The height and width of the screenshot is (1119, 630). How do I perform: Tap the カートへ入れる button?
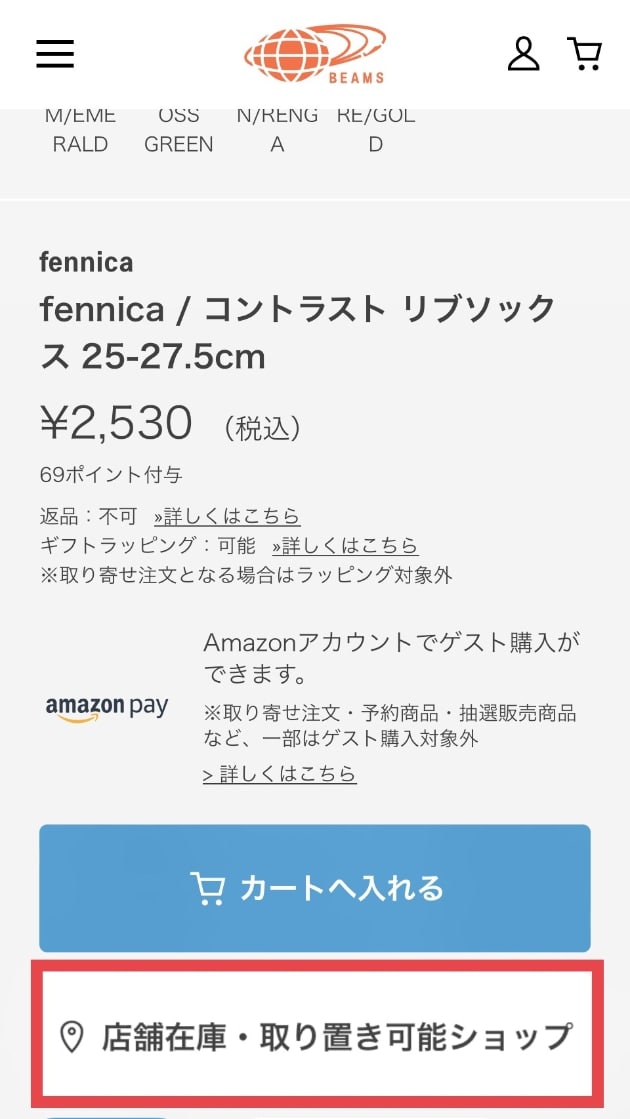(x=315, y=888)
